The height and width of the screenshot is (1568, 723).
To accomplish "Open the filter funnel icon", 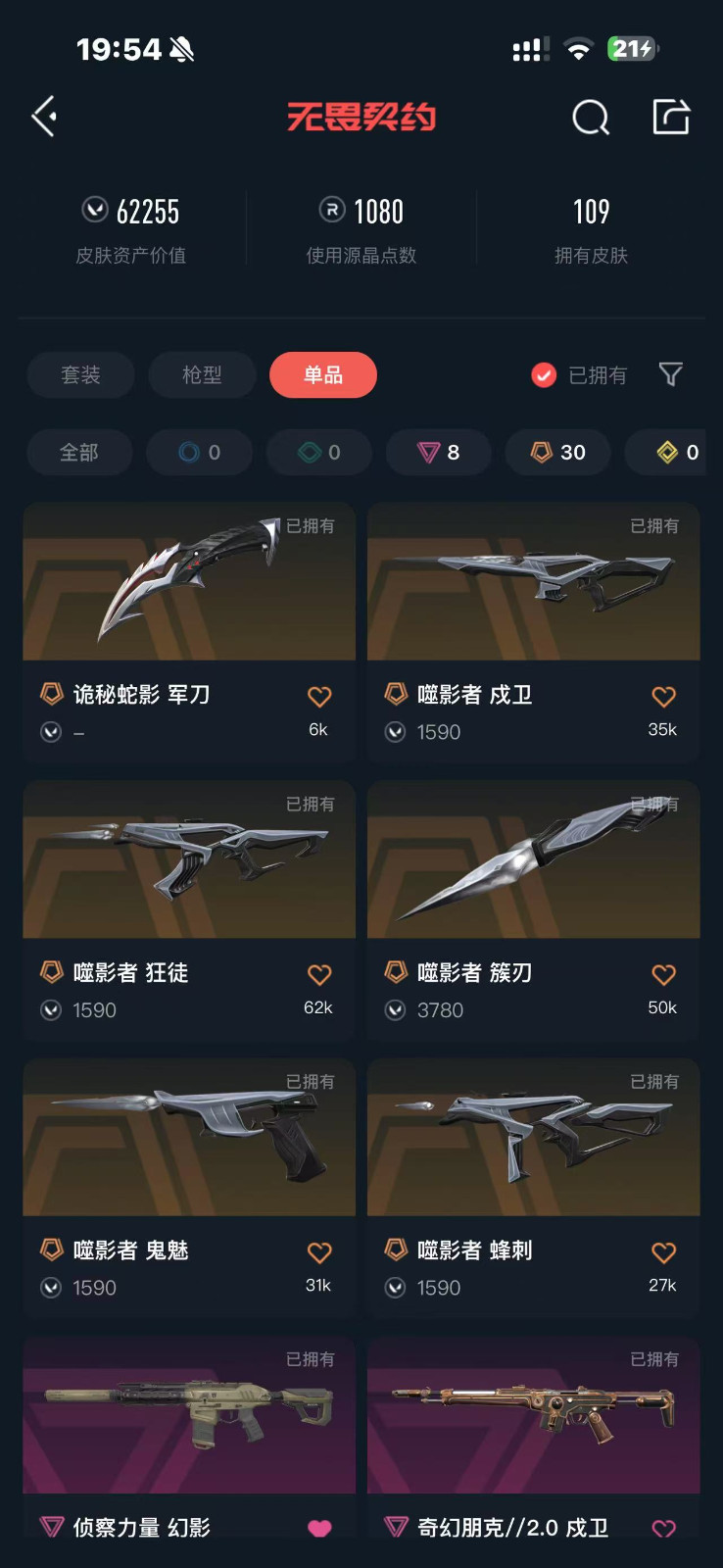I will point(670,373).
